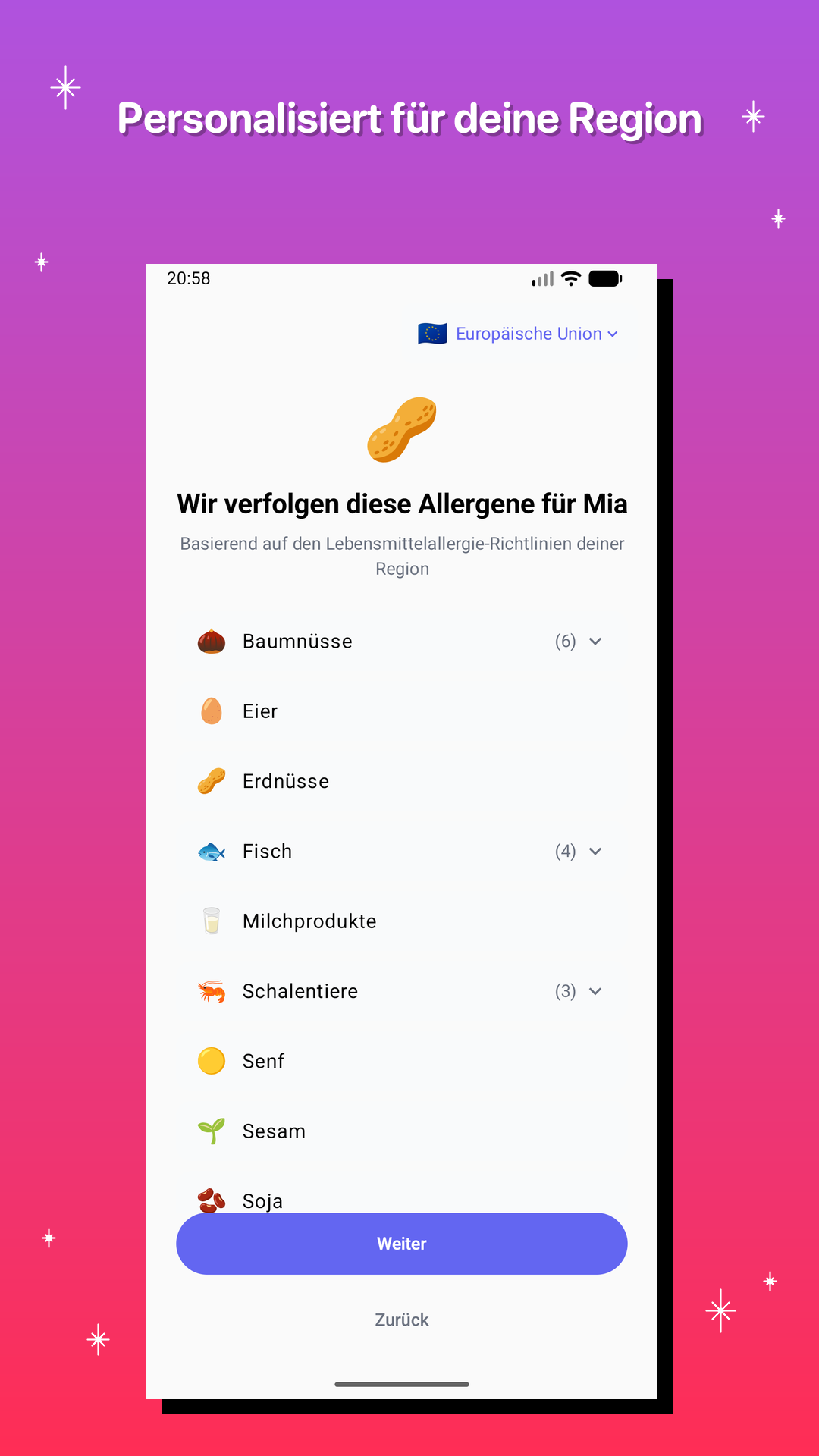This screenshot has height=1456, width=819.
Task: Click Zurück to go back
Action: coord(401,1319)
